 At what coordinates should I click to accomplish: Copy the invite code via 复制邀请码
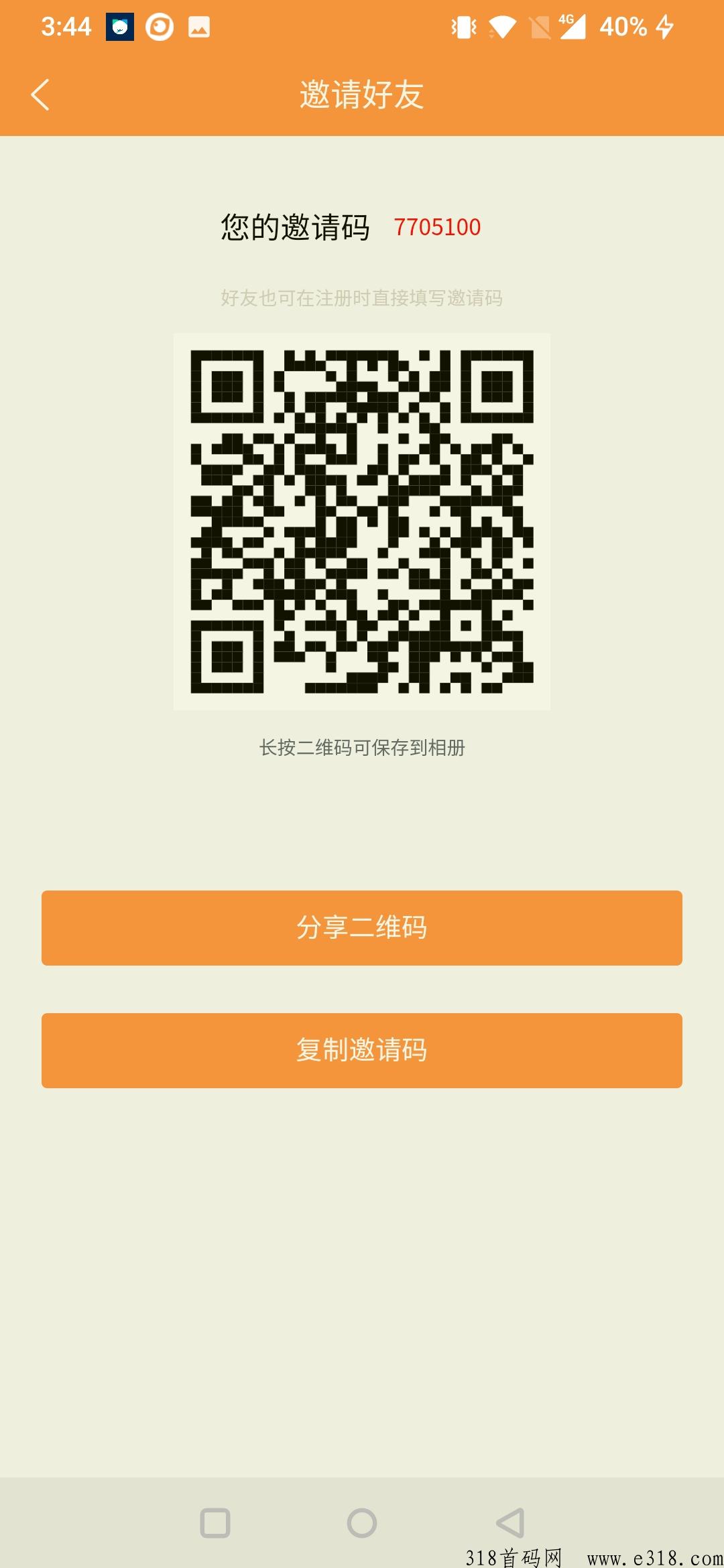coord(362,1050)
